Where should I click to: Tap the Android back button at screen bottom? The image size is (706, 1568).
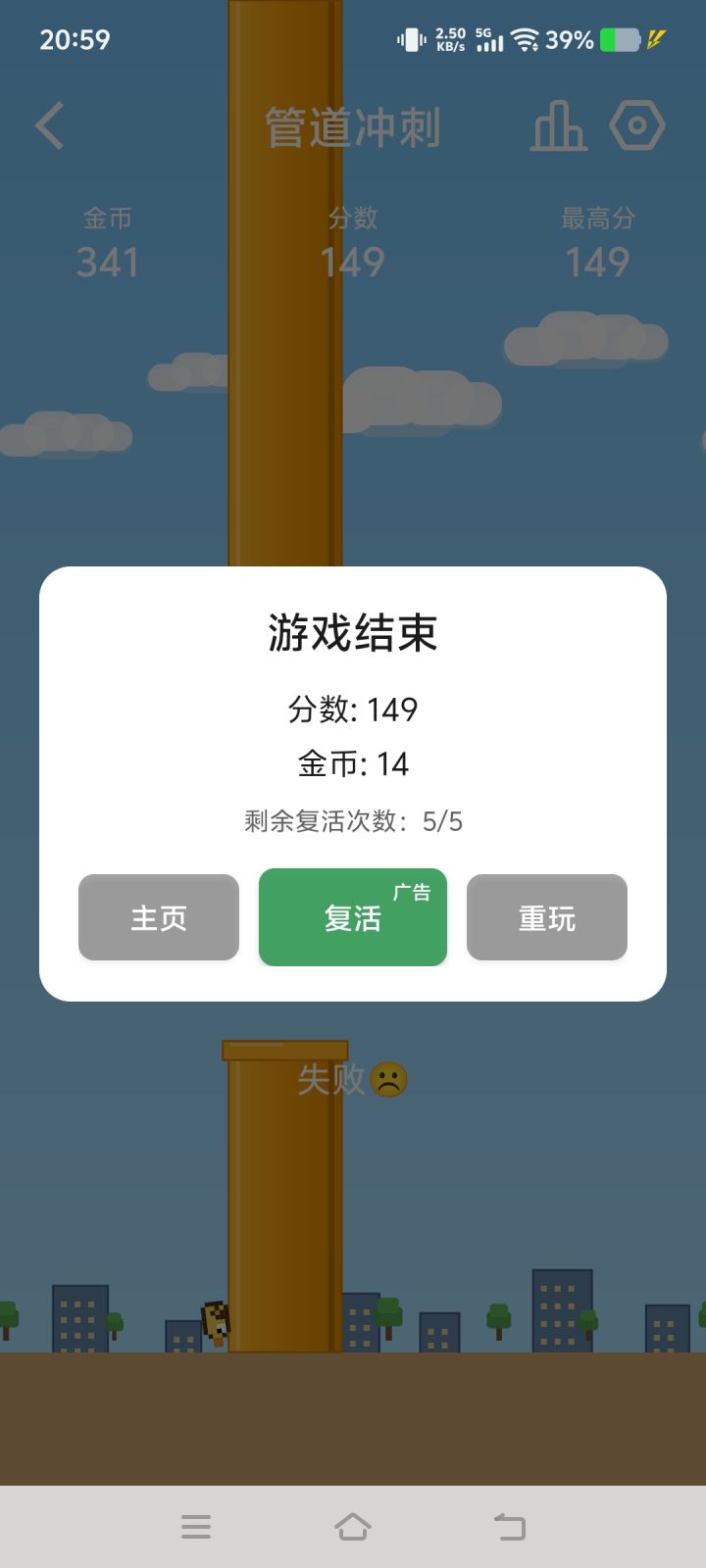tap(510, 1526)
